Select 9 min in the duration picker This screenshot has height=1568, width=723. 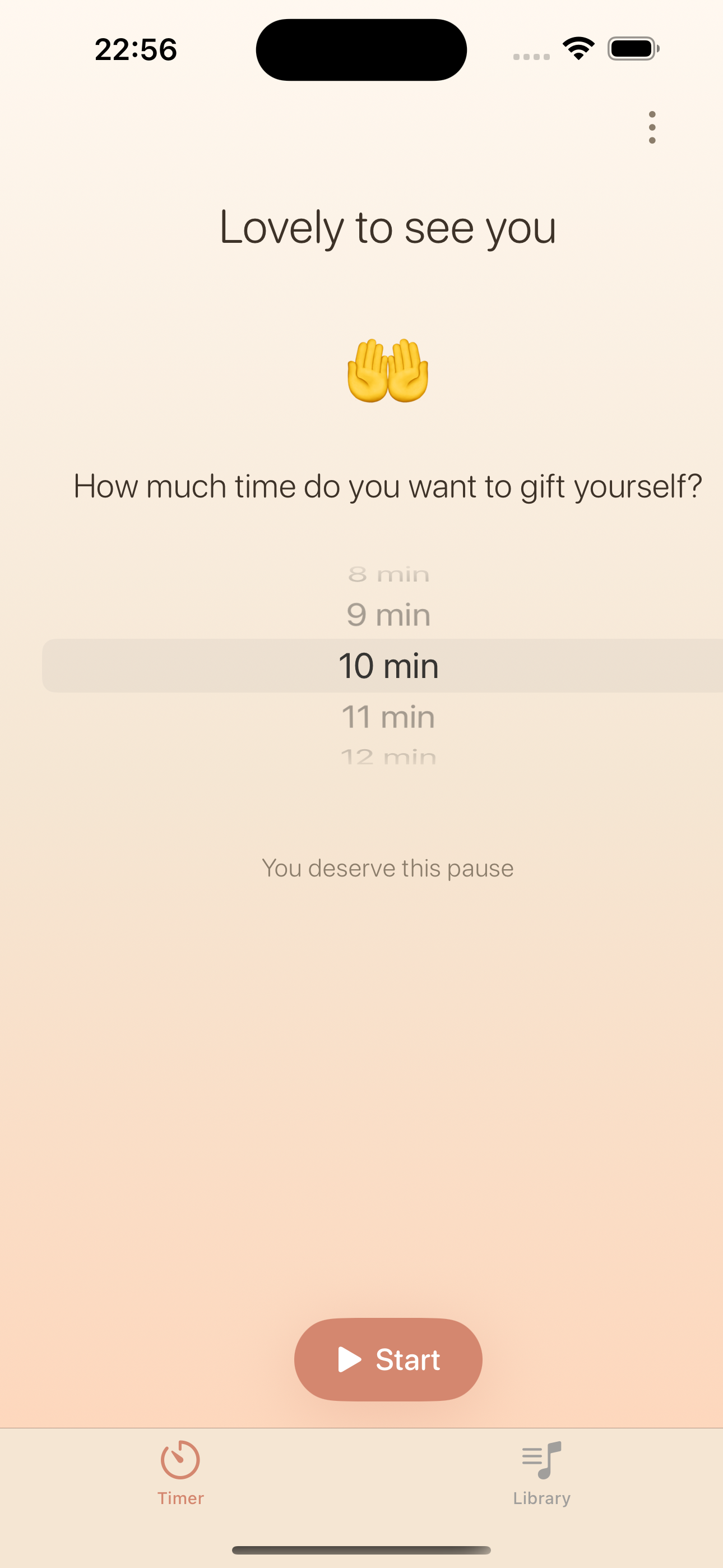(388, 614)
